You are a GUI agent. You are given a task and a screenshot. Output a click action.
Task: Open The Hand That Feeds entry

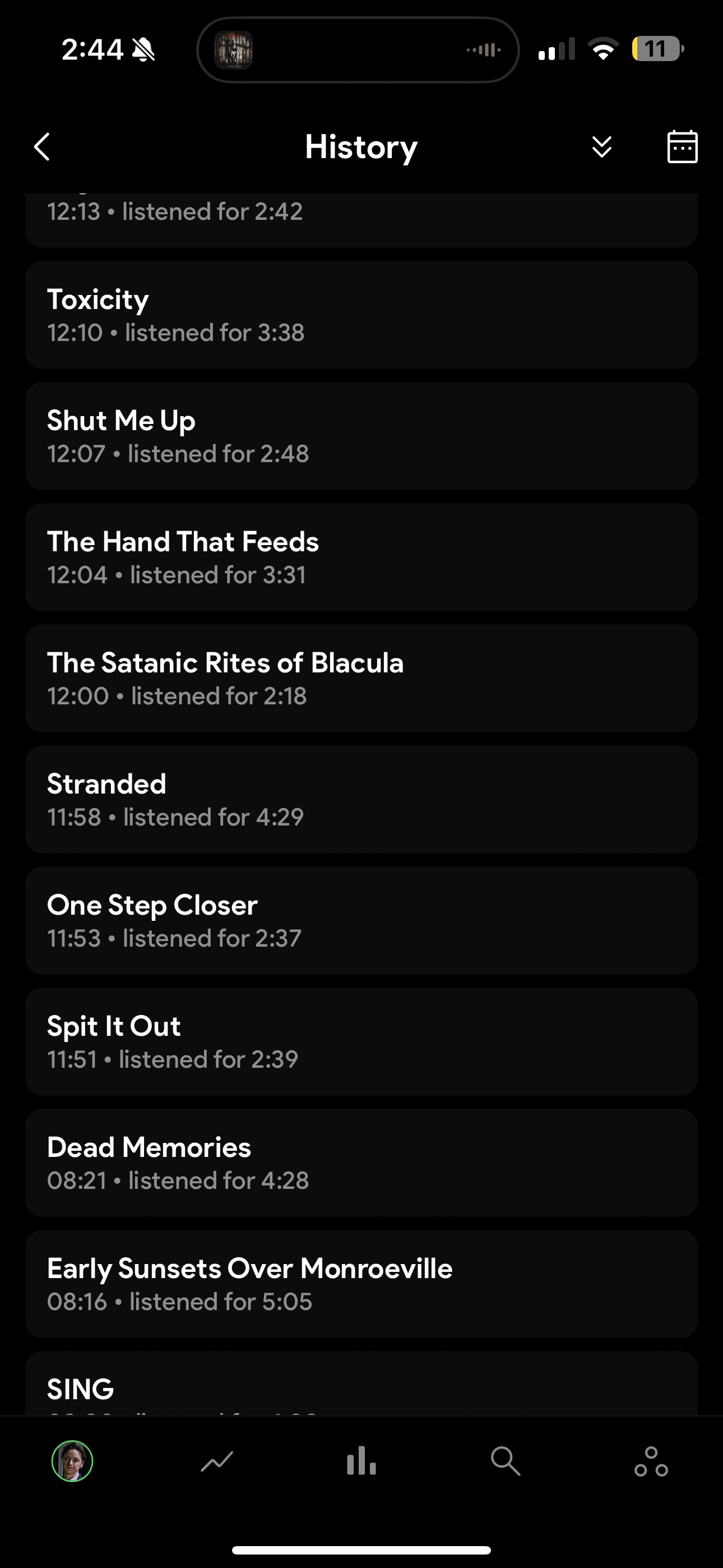[361, 557]
